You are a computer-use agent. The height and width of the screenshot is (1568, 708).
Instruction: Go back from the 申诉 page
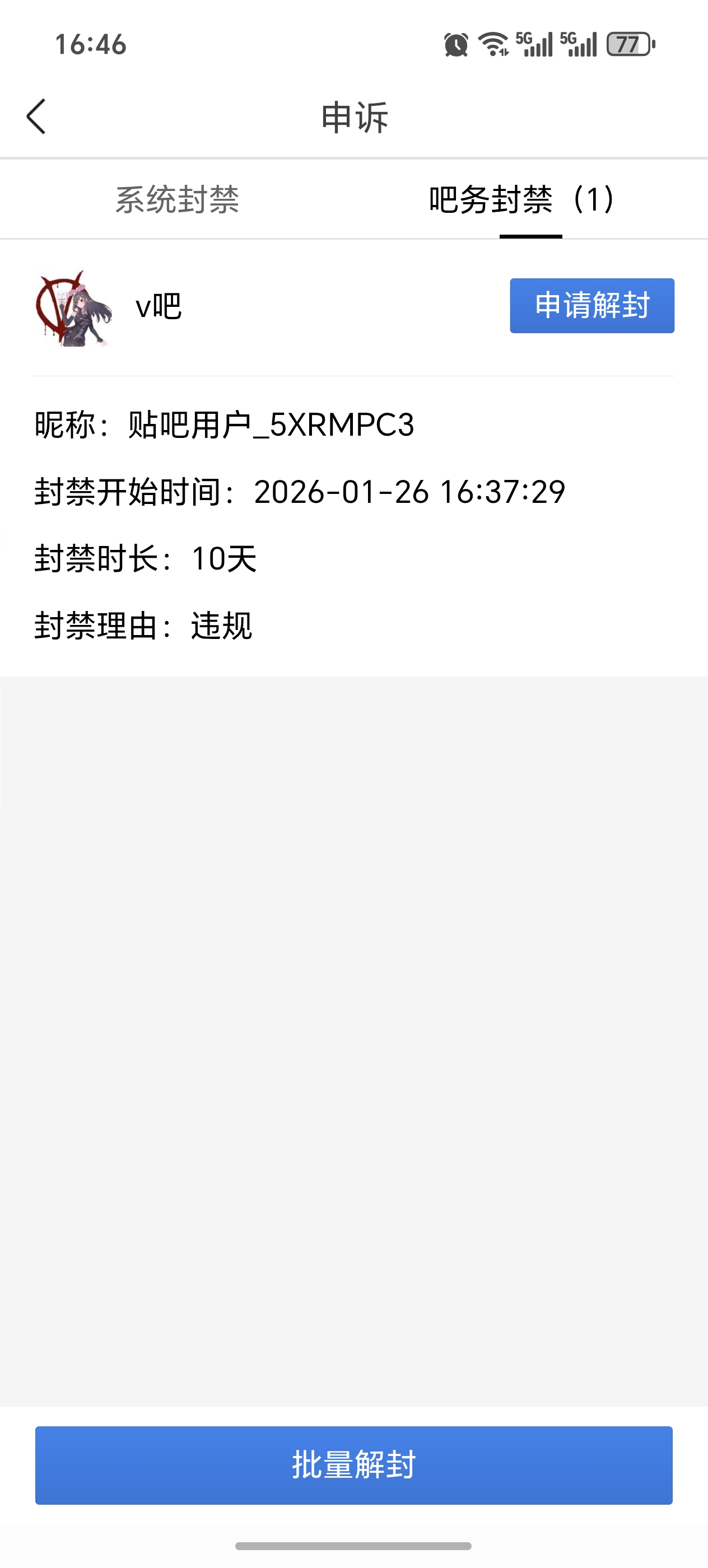point(36,116)
